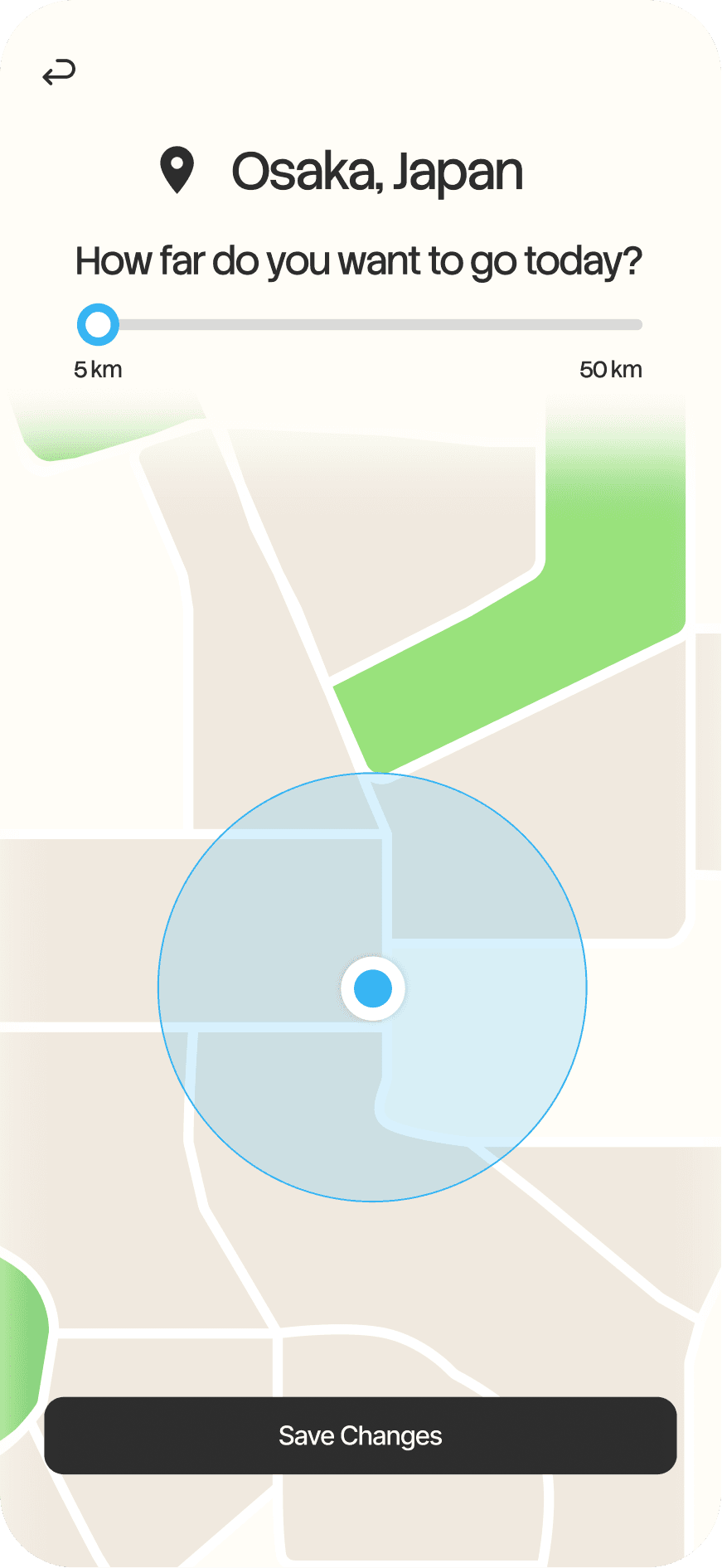Go back using the return arrow

pyautogui.click(x=59, y=73)
